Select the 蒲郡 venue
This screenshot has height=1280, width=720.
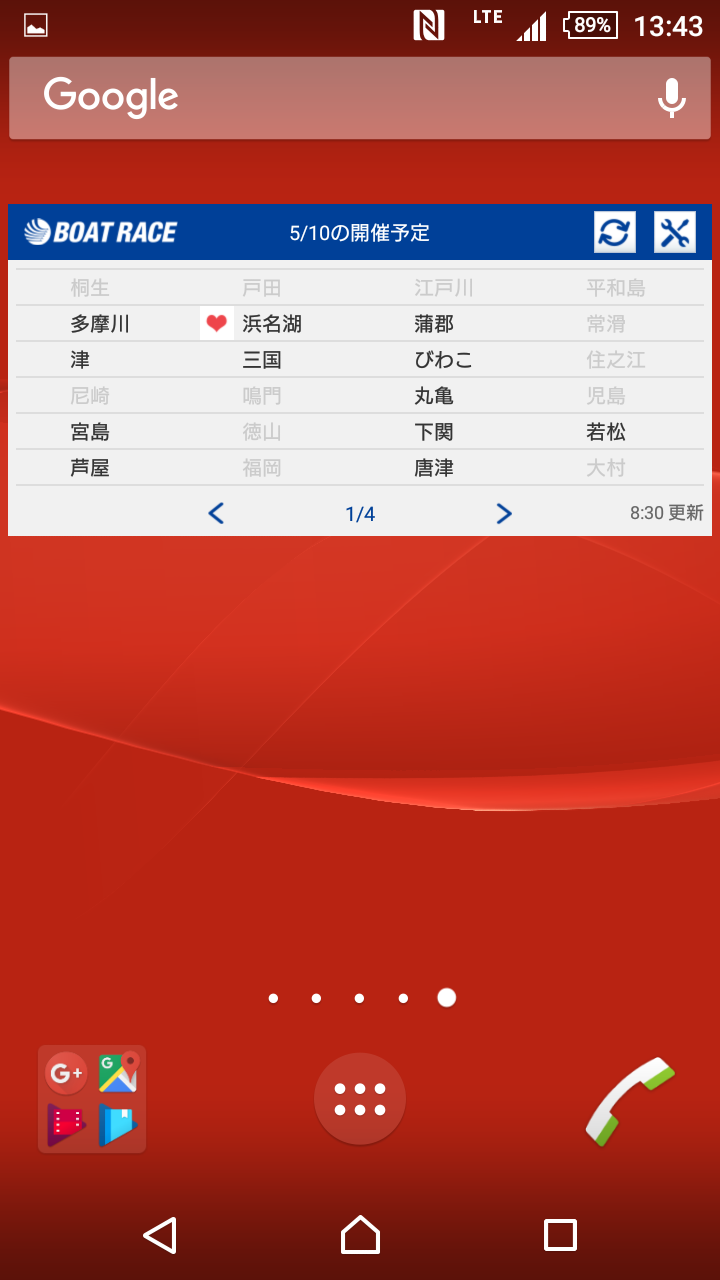click(x=434, y=324)
